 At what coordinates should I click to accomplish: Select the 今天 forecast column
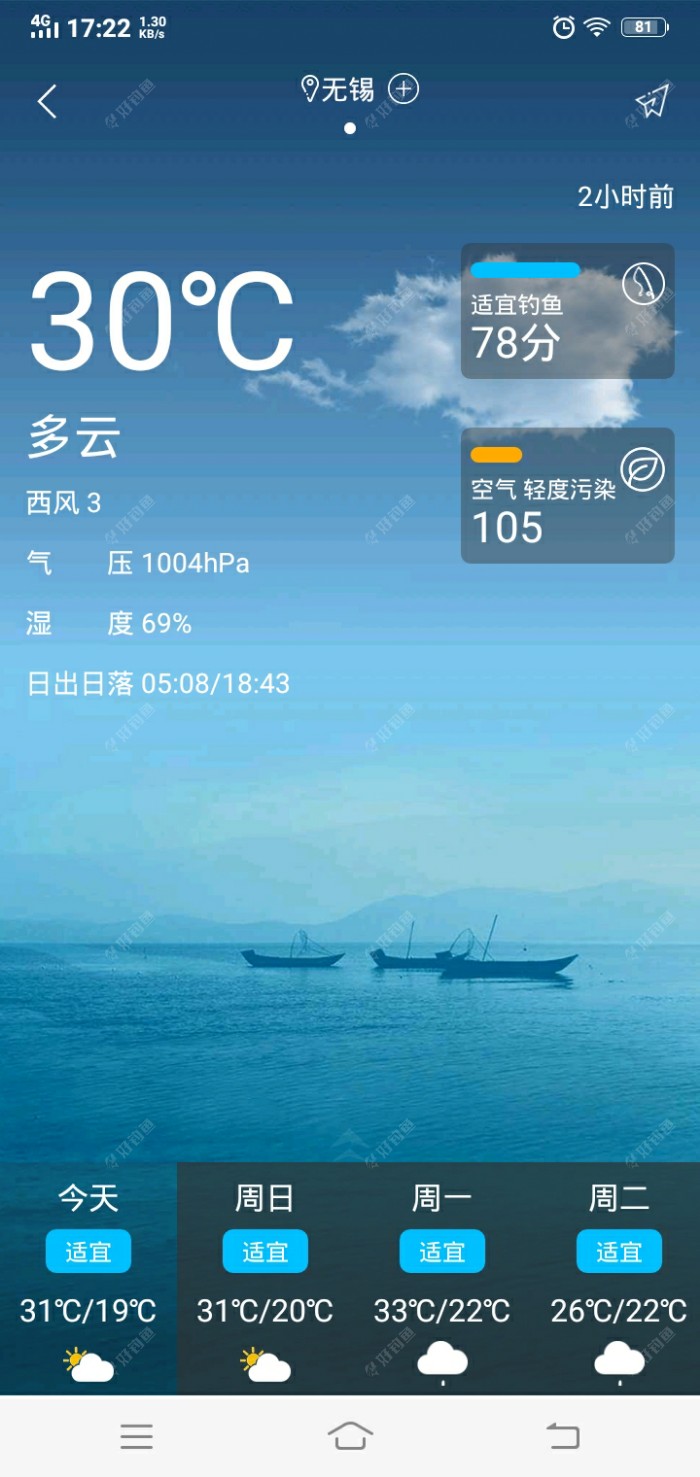coord(88,1278)
